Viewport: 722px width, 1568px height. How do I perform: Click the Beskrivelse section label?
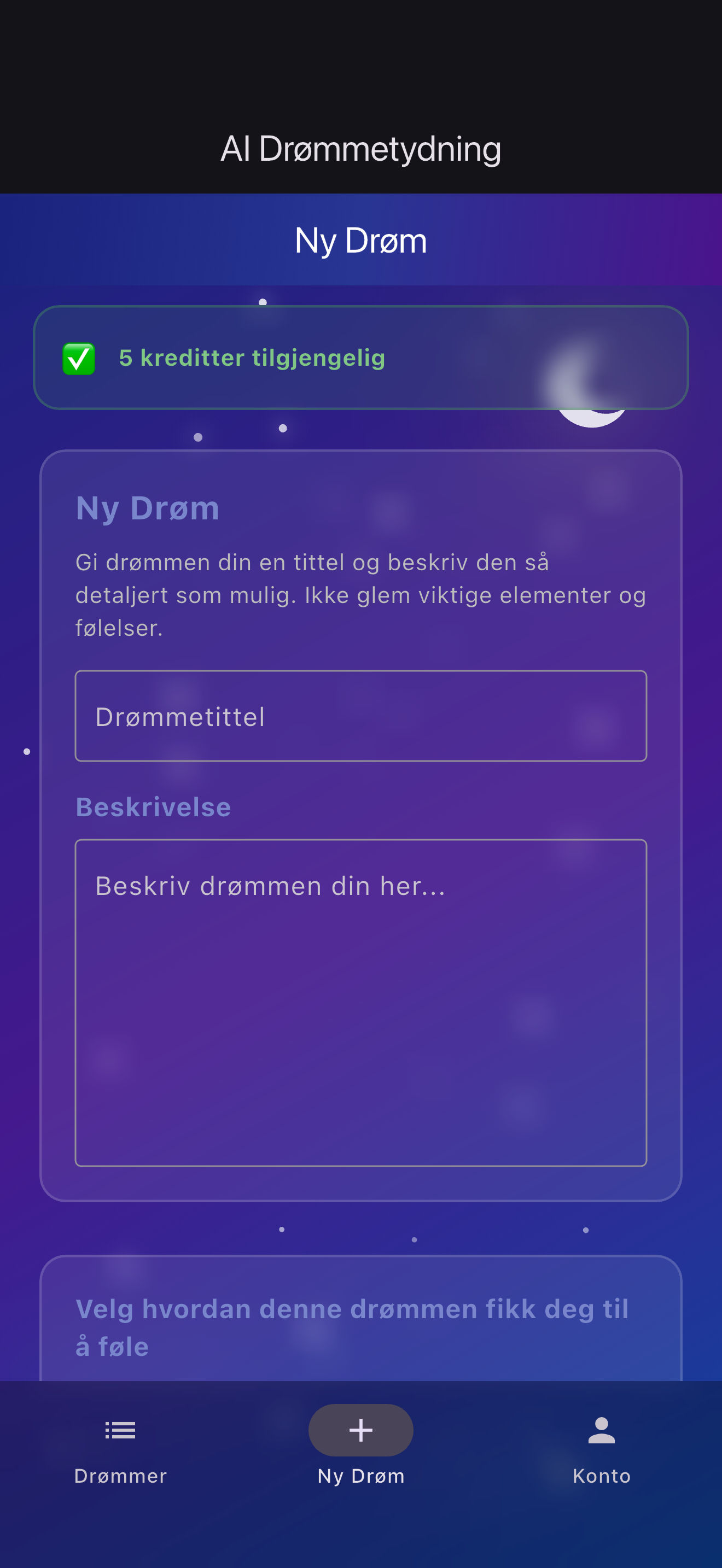[153, 806]
